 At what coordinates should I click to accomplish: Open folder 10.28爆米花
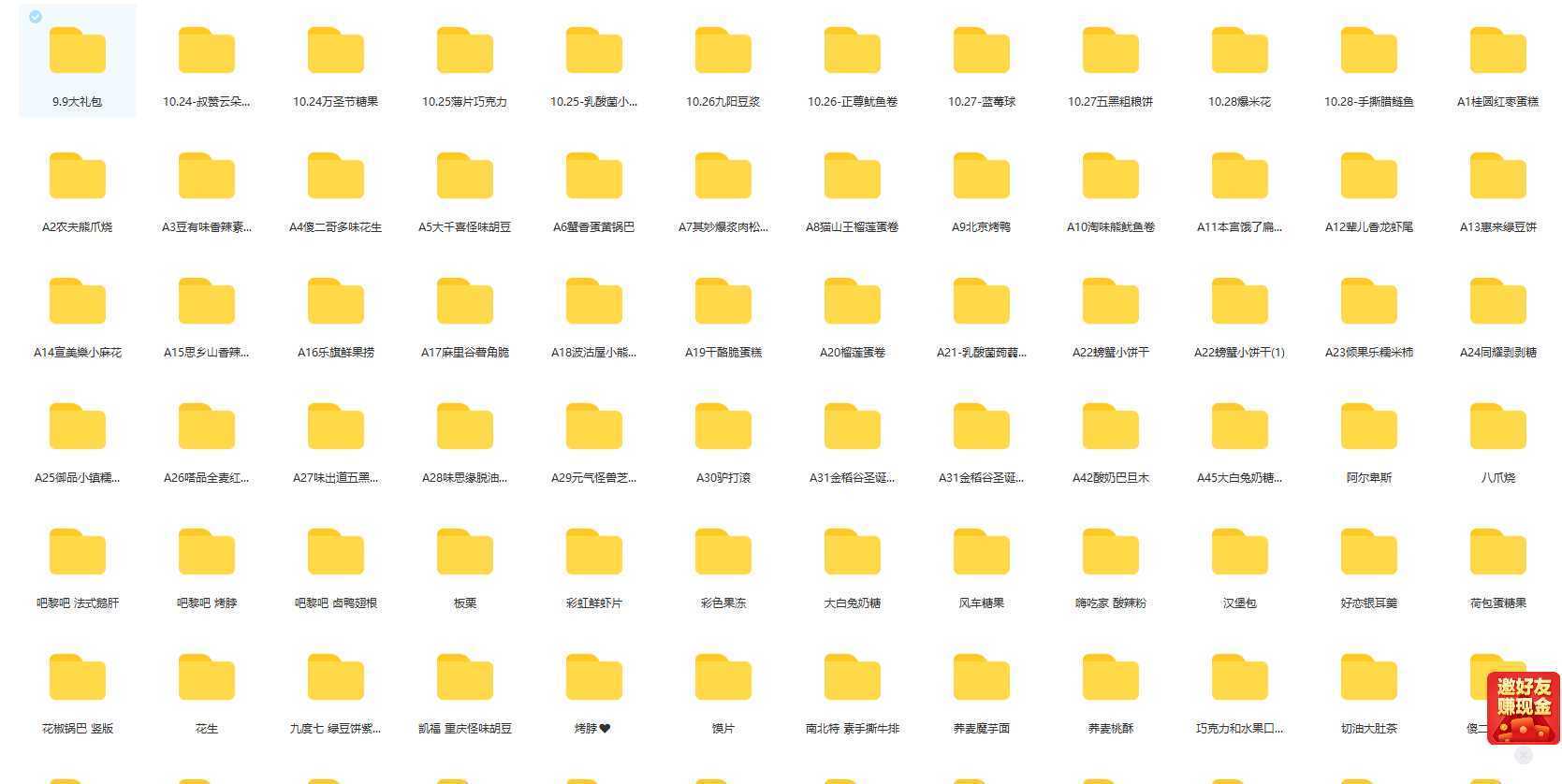[1239, 51]
